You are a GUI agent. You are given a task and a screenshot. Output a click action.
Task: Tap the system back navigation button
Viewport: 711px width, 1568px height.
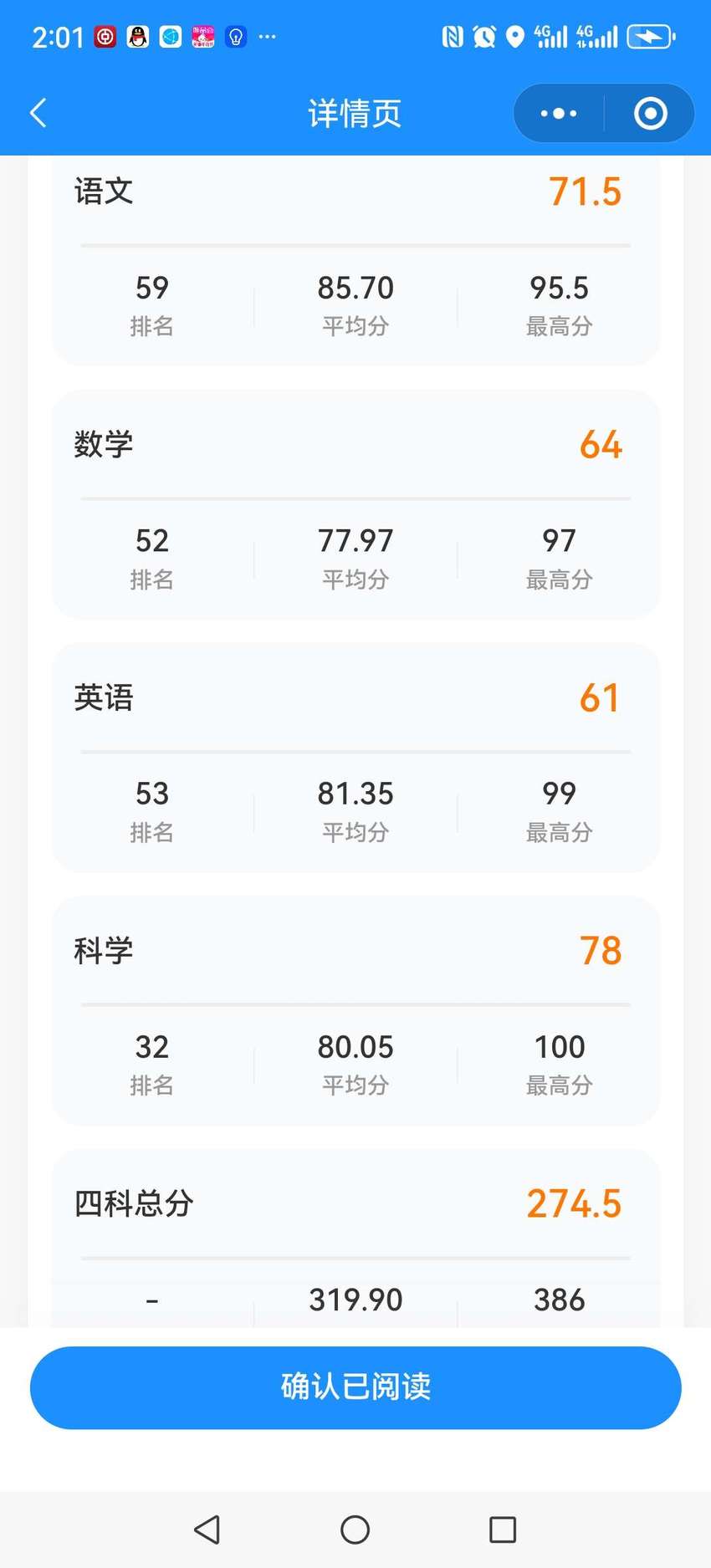point(207,1530)
